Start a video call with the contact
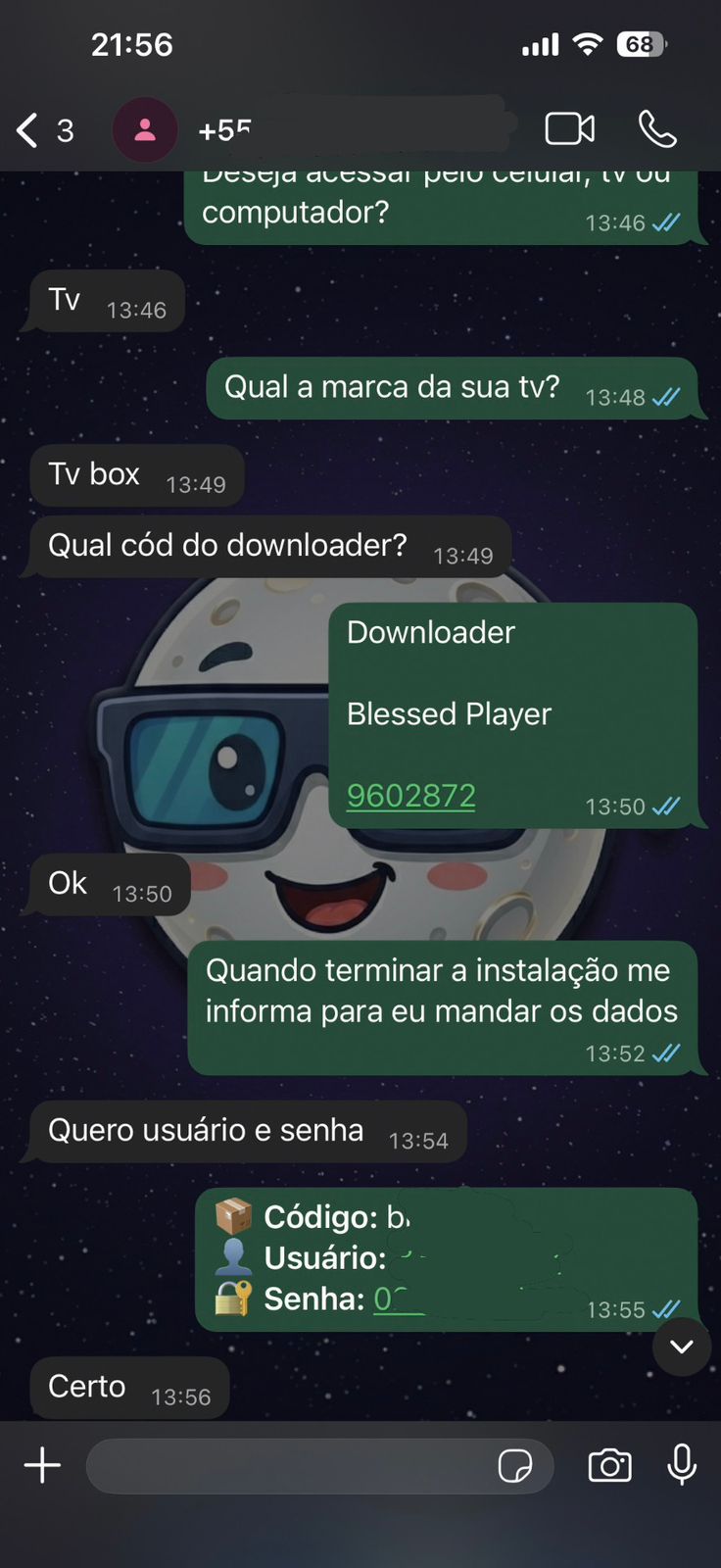 click(569, 128)
